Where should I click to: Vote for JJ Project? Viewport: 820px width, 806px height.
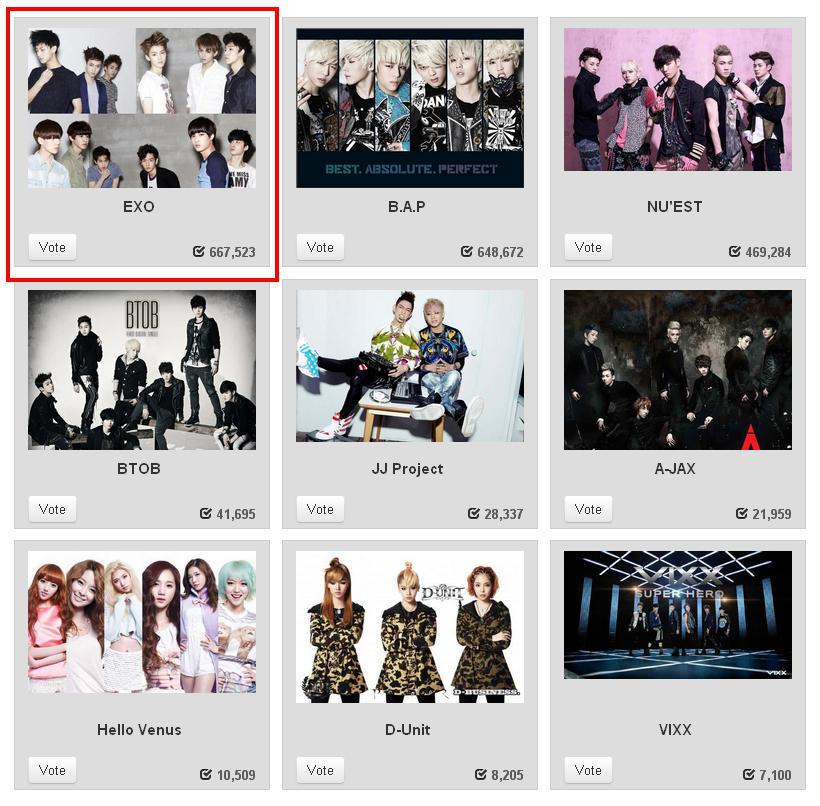(x=320, y=509)
